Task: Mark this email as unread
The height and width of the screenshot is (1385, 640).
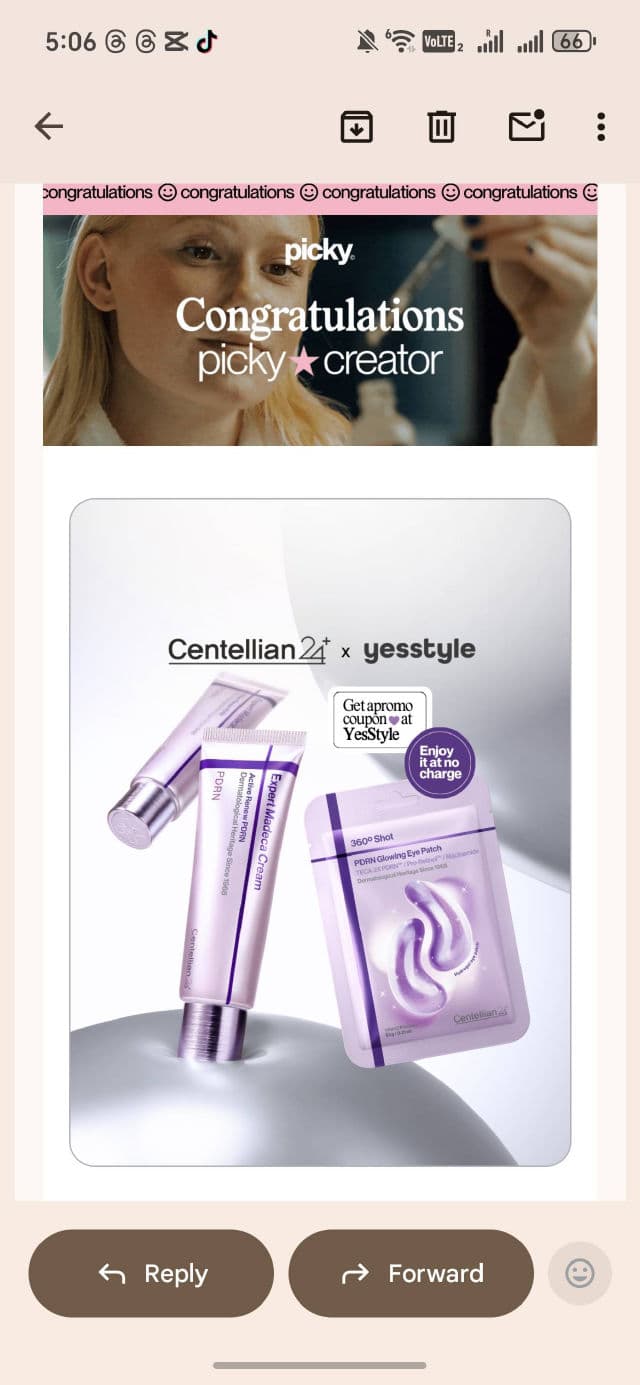Action: (526, 126)
